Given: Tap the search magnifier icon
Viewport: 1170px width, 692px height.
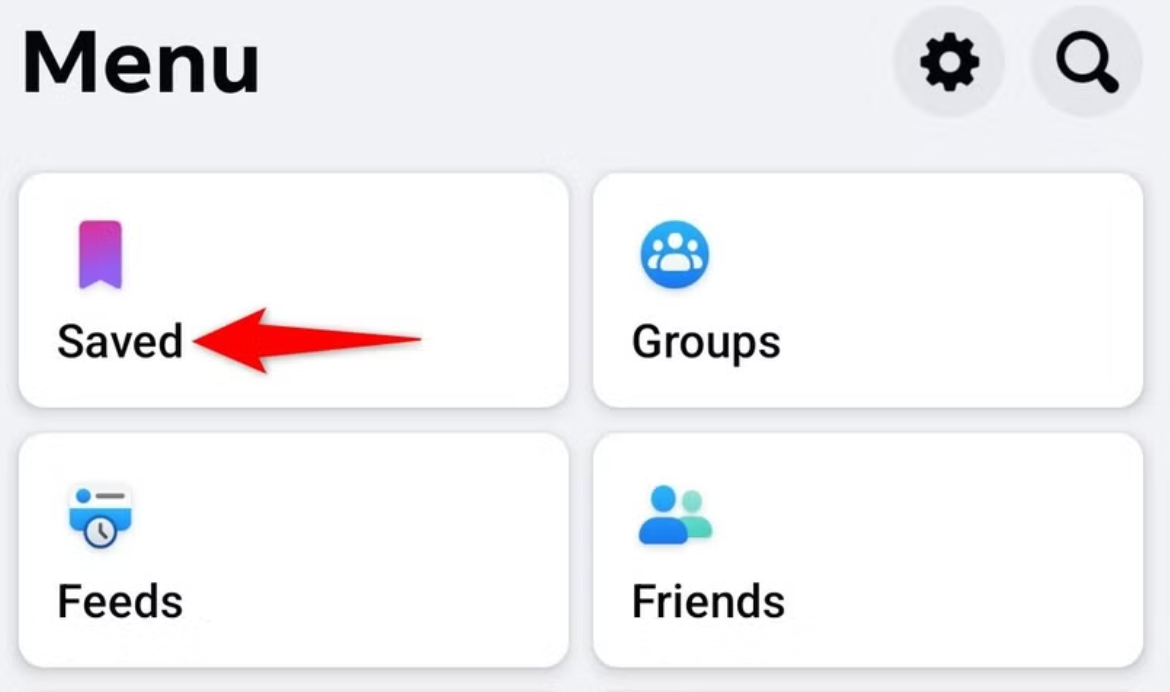Looking at the screenshot, I should [x=1087, y=65].
